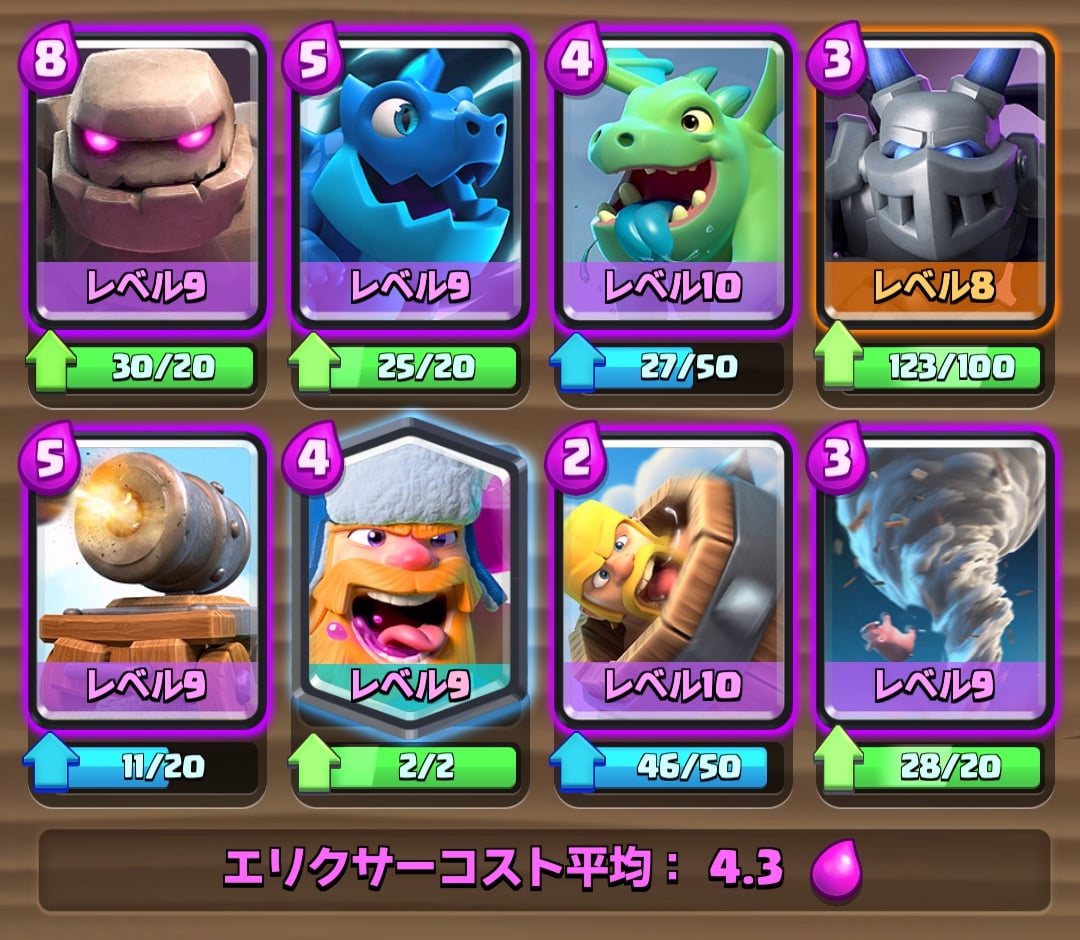
Task: Select the Mini P.E.K.K.A level 8 card
Action: click(934, 180)
